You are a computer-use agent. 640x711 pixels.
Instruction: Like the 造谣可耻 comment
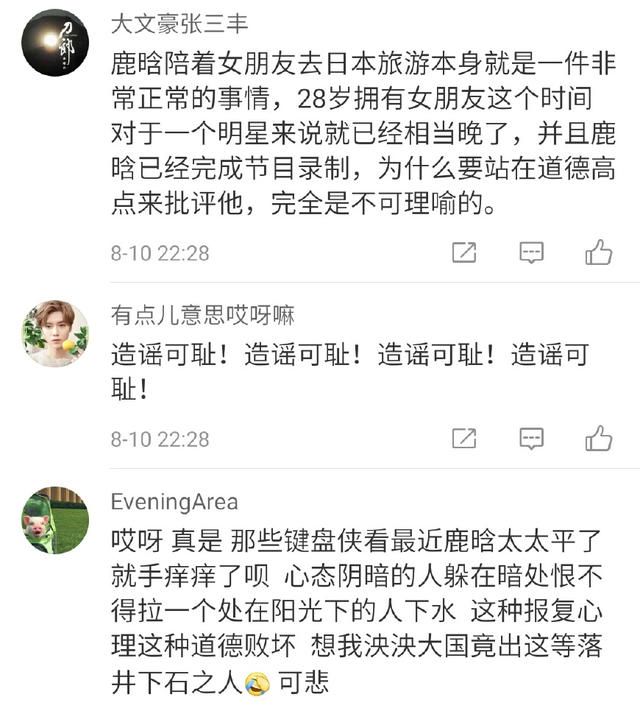[598, 438]
